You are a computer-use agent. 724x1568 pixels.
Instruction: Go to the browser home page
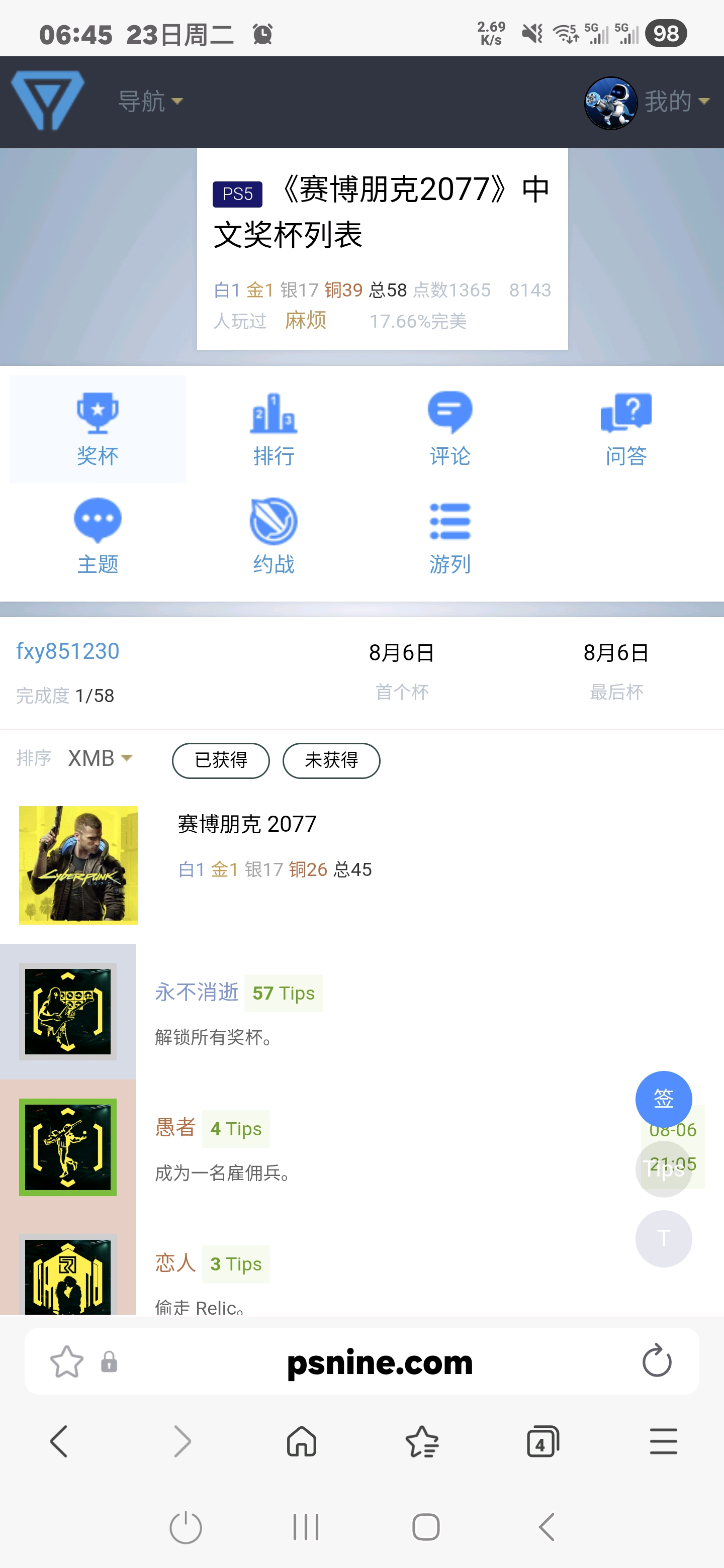click(x=301, y=1441)
